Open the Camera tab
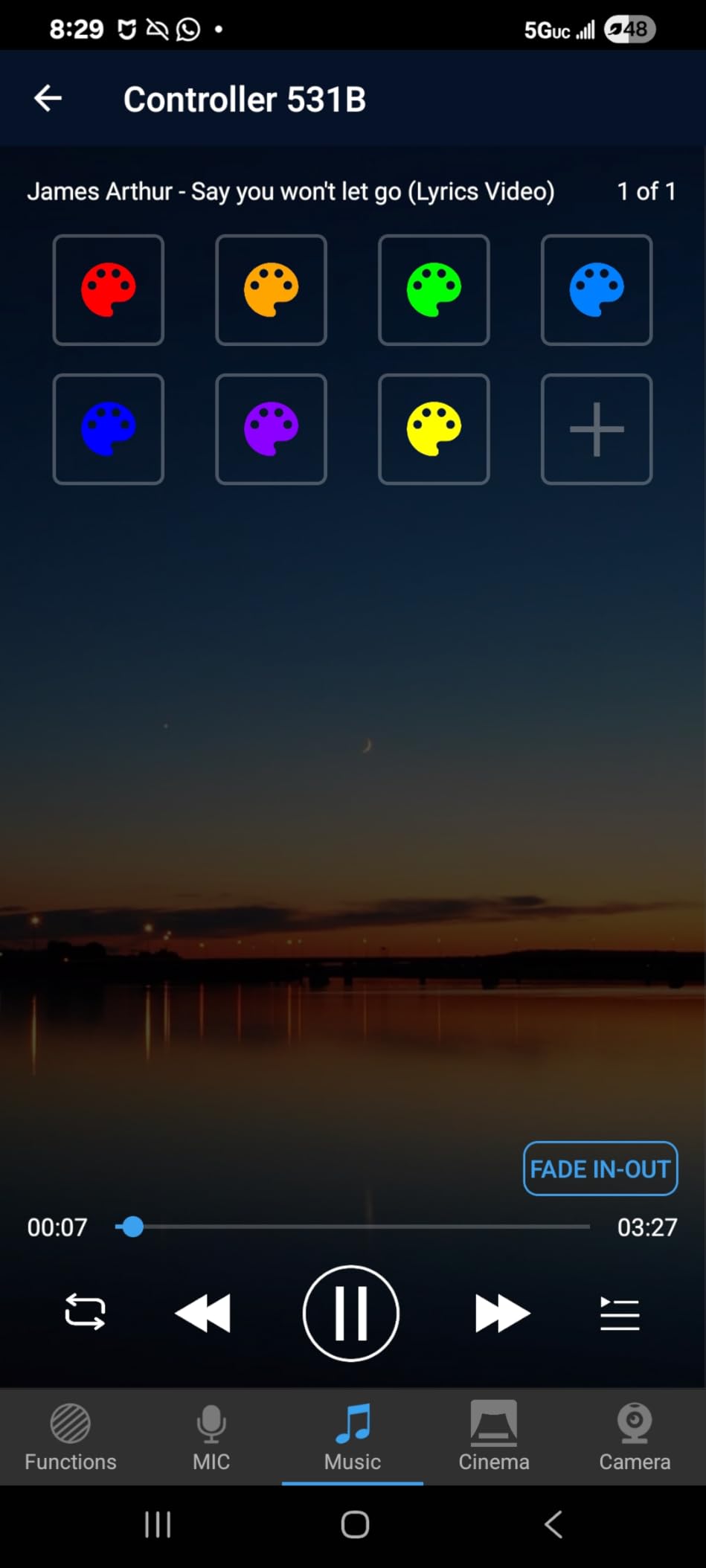The image size is (706, 1568). point(635,1437)
